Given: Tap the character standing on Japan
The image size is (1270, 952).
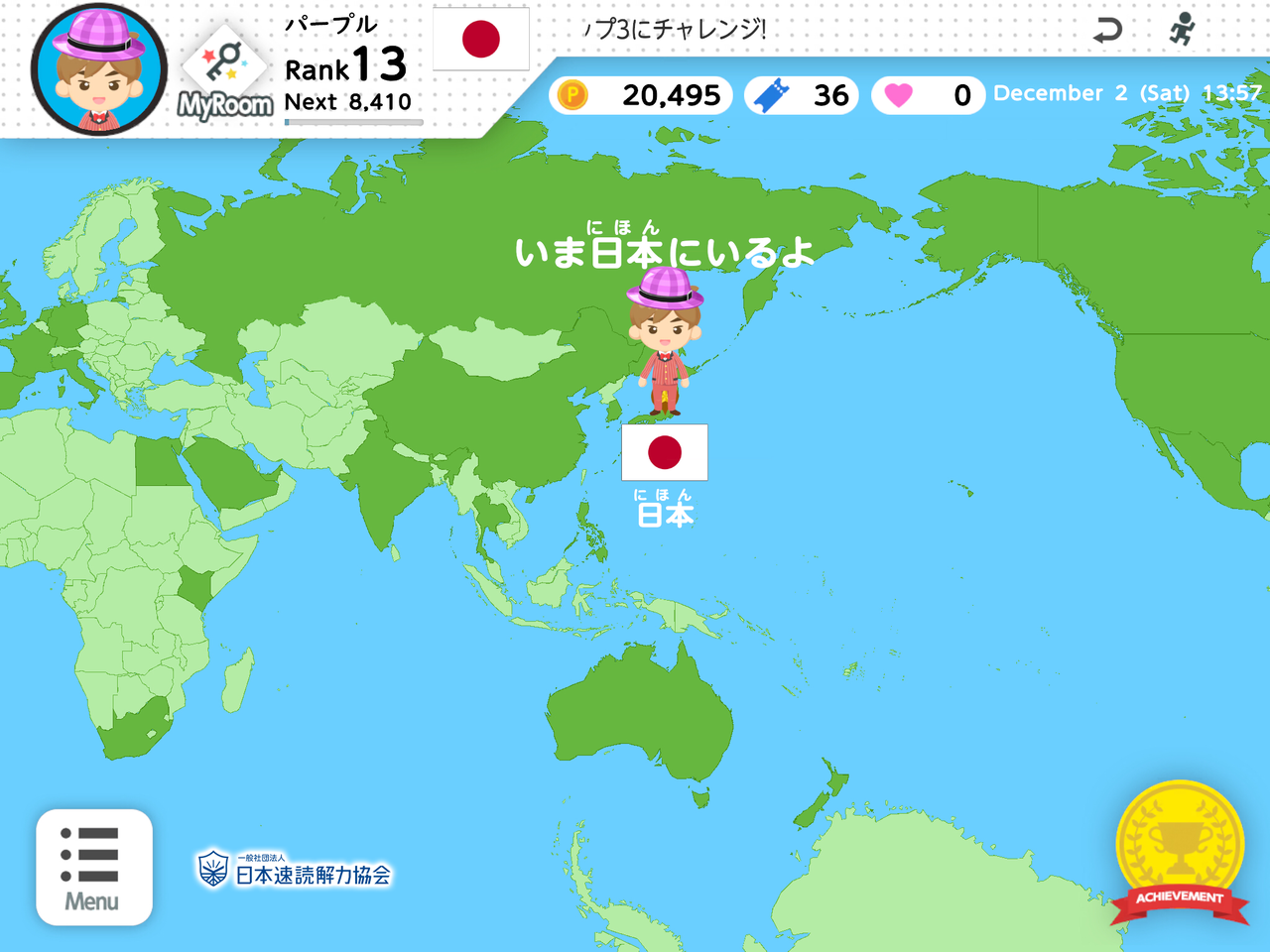Looking at the screenshot, I should [x=665, y=347].
